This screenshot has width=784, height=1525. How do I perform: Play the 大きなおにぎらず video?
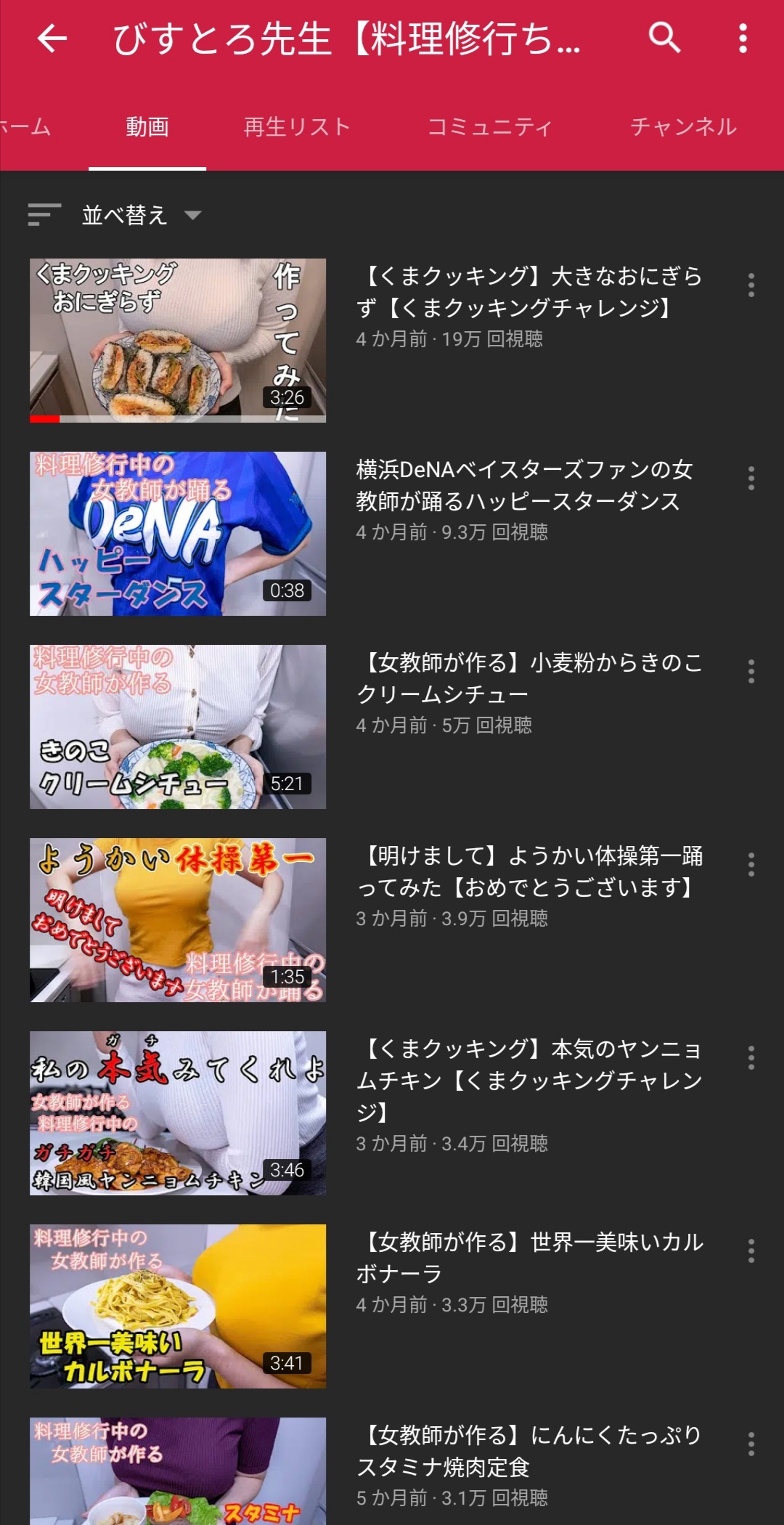pos(178,341)
